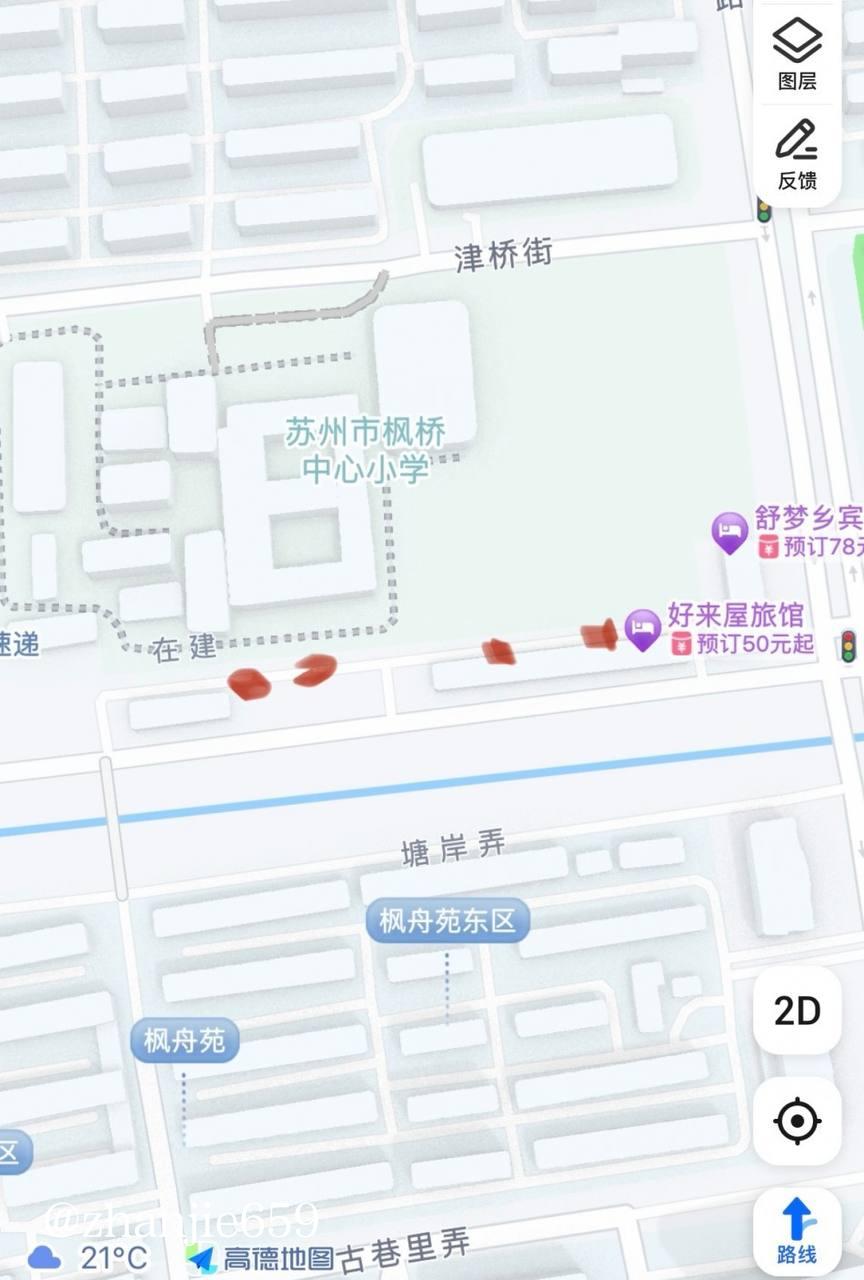Tap 反馈 to send map feedback
This screenshot has height=1280, width=864.
pos(797,153)
